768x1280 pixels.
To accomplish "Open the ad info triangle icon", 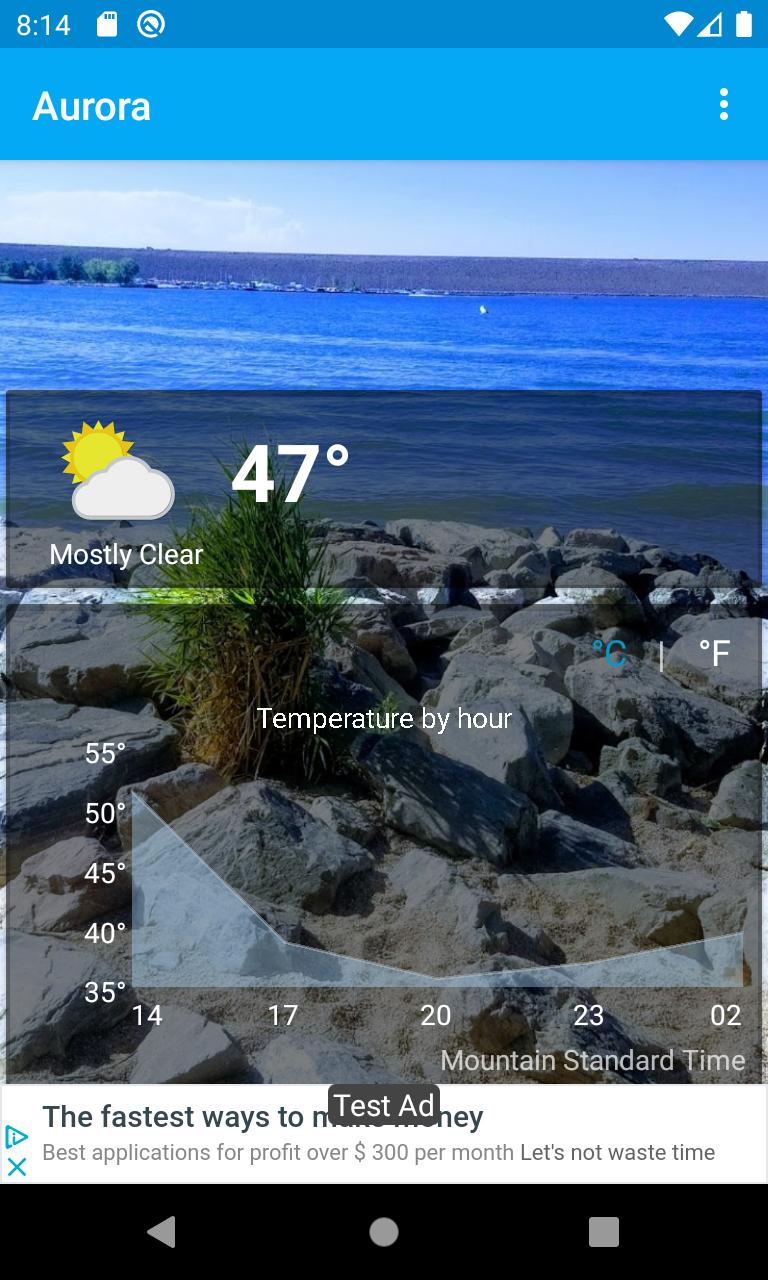I will 17,1137.
